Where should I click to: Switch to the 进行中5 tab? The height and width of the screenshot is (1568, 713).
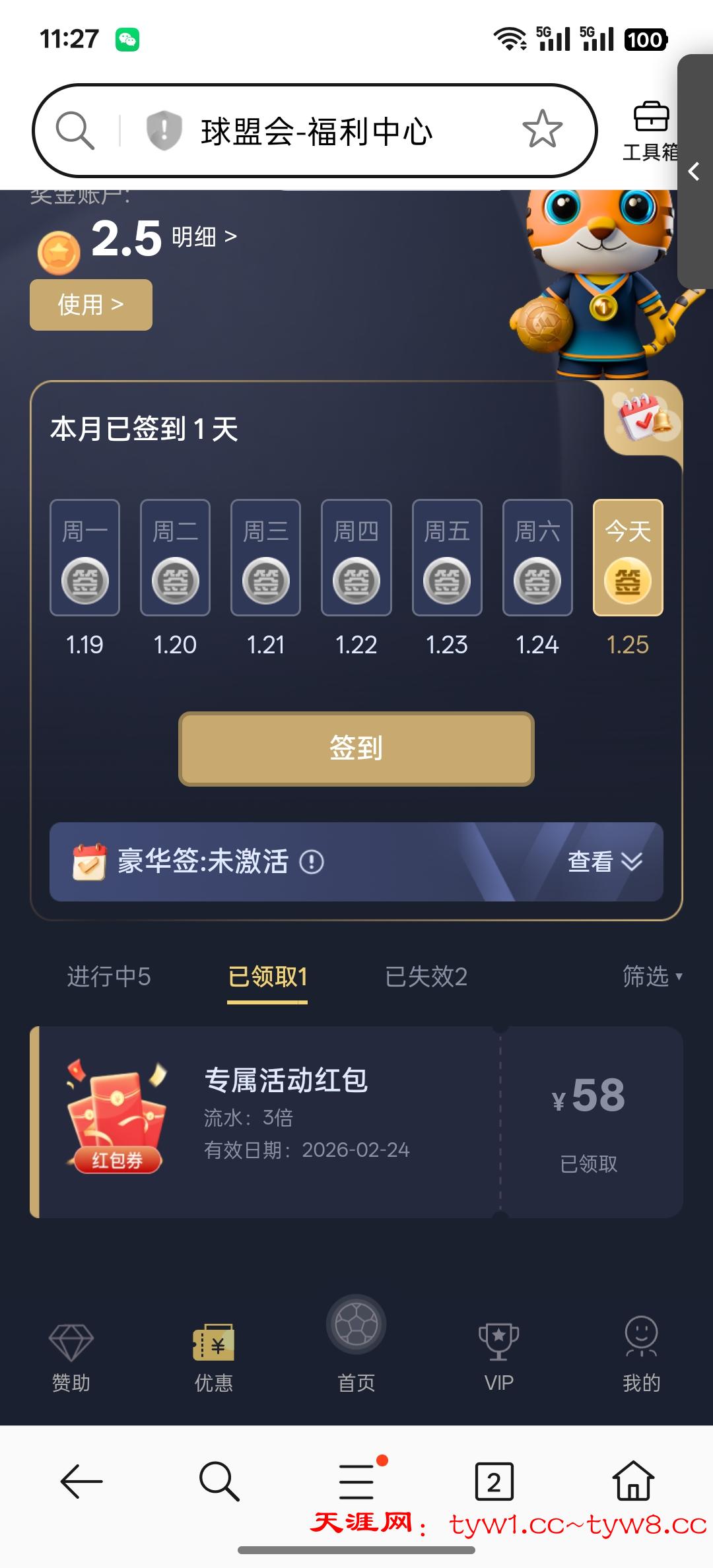pos(109,977)
